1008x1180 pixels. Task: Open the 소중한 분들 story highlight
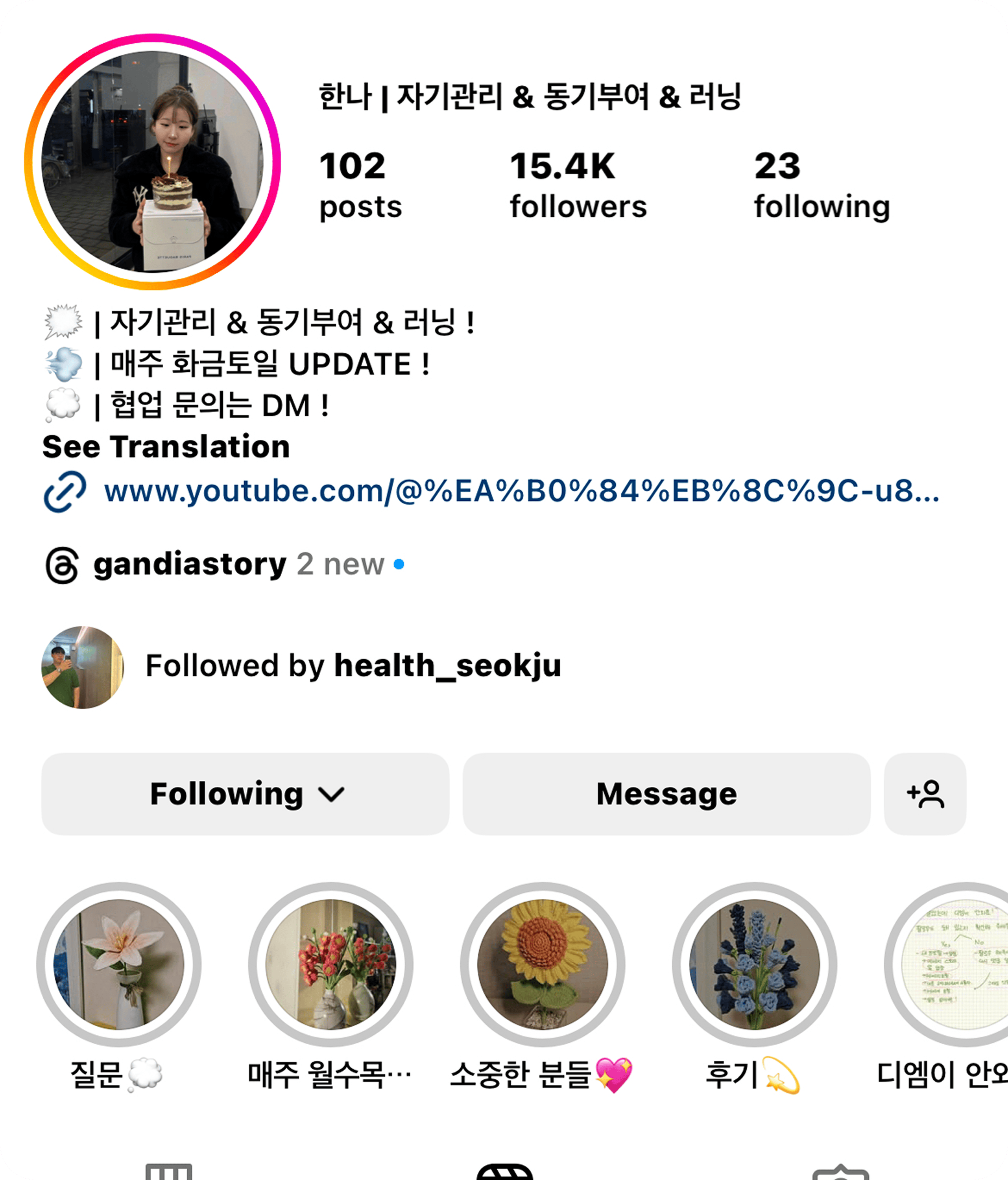point(543,965)
